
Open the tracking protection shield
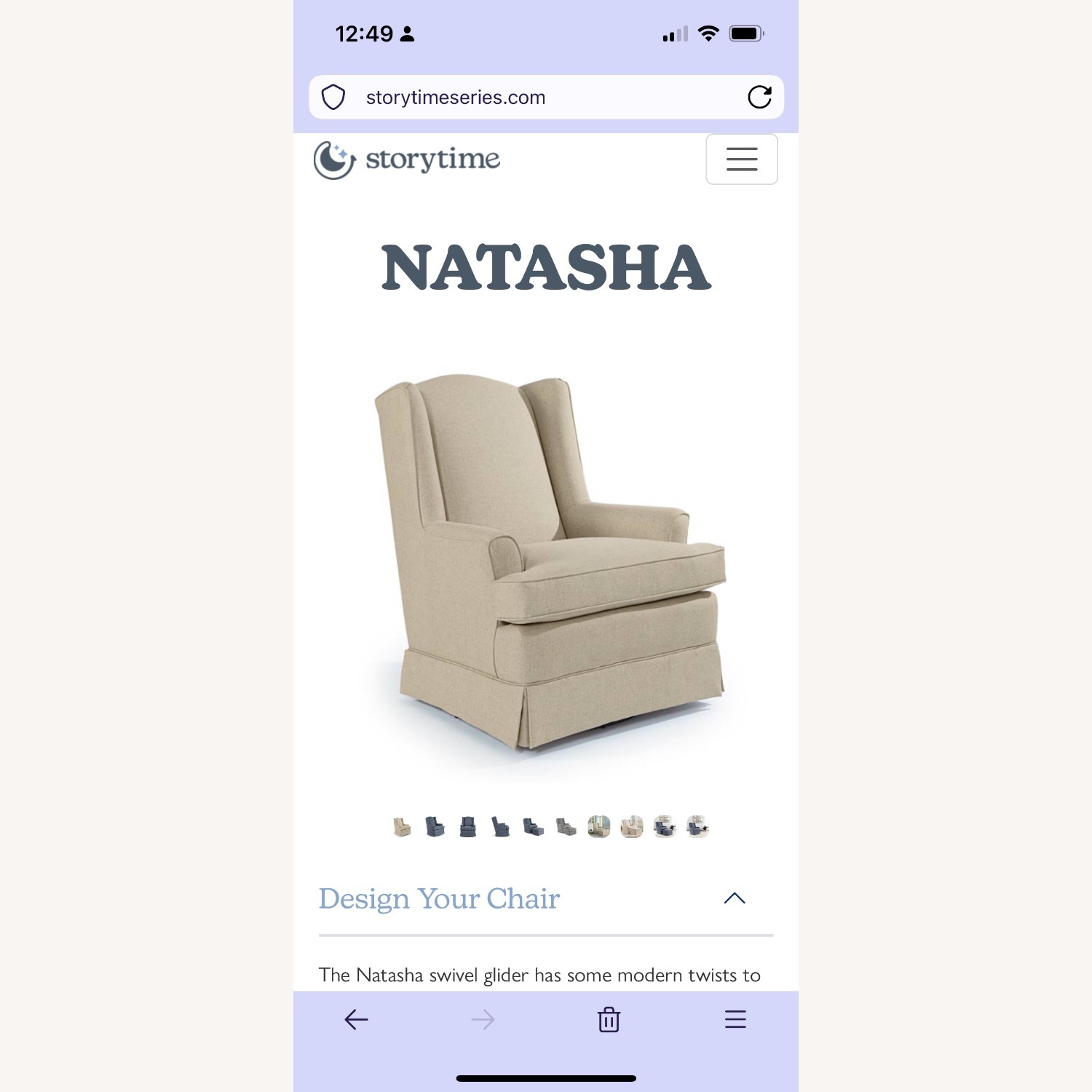point(333,98)
